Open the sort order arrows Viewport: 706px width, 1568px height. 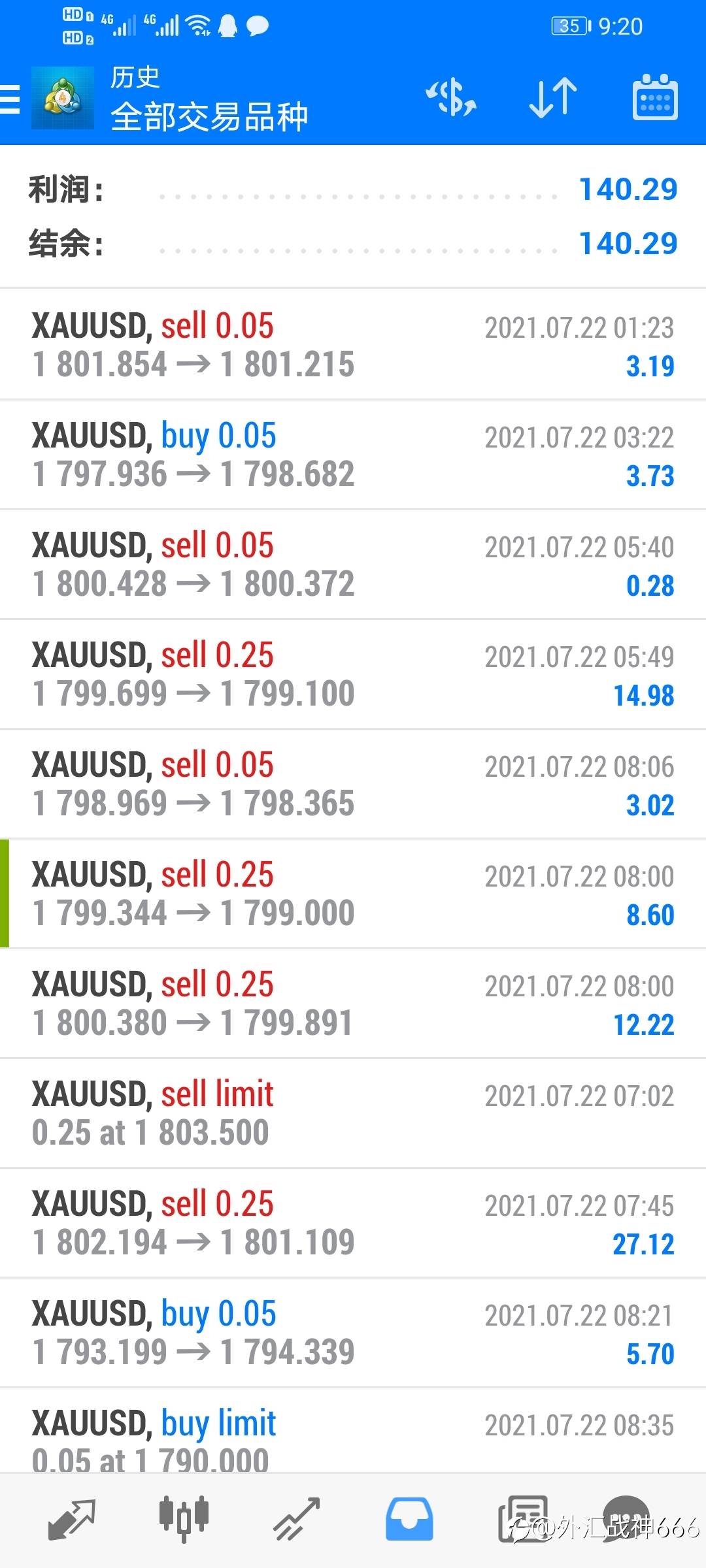553,98
